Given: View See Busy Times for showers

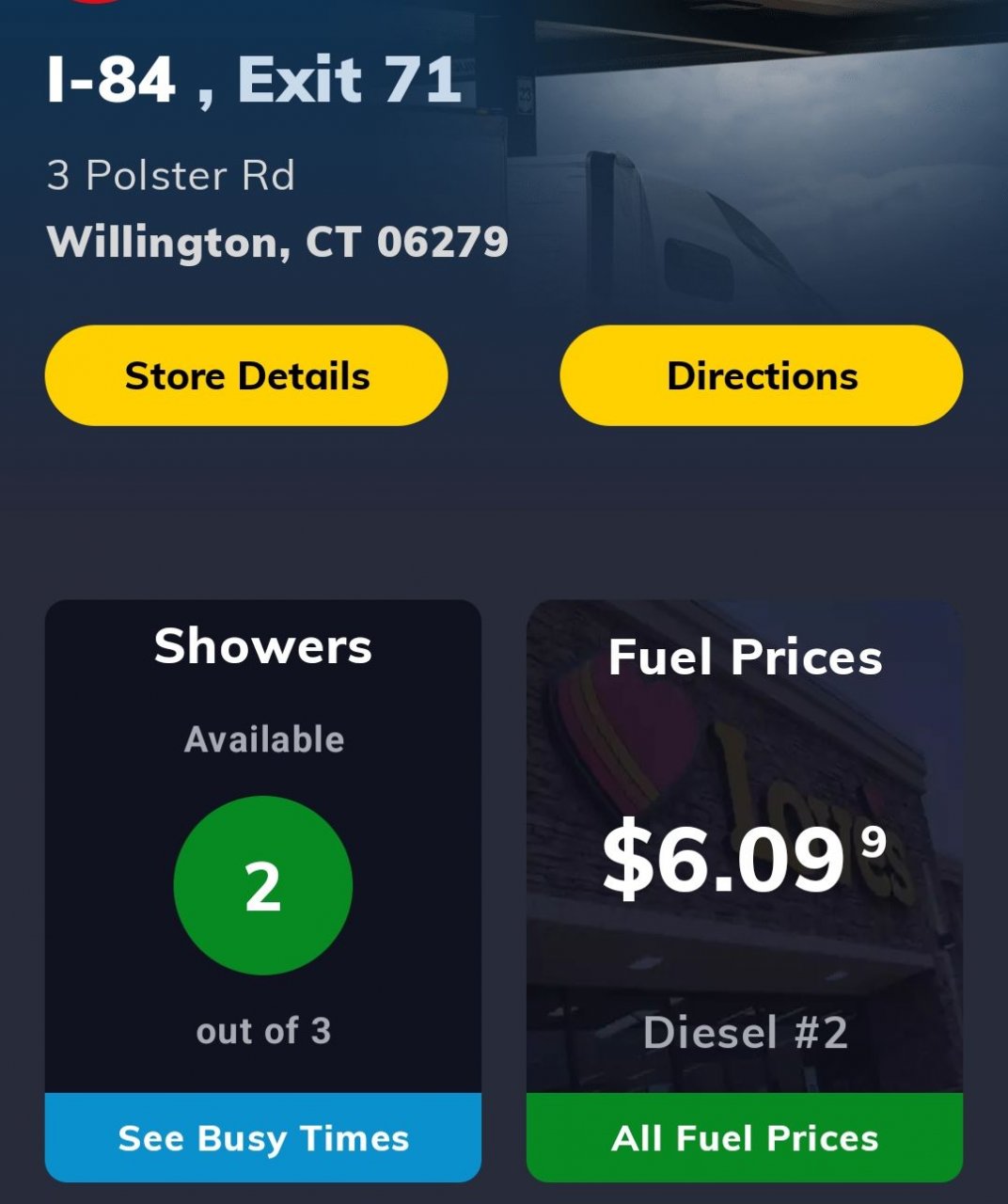Looking at the screenshot, I should pos(263,1138).
